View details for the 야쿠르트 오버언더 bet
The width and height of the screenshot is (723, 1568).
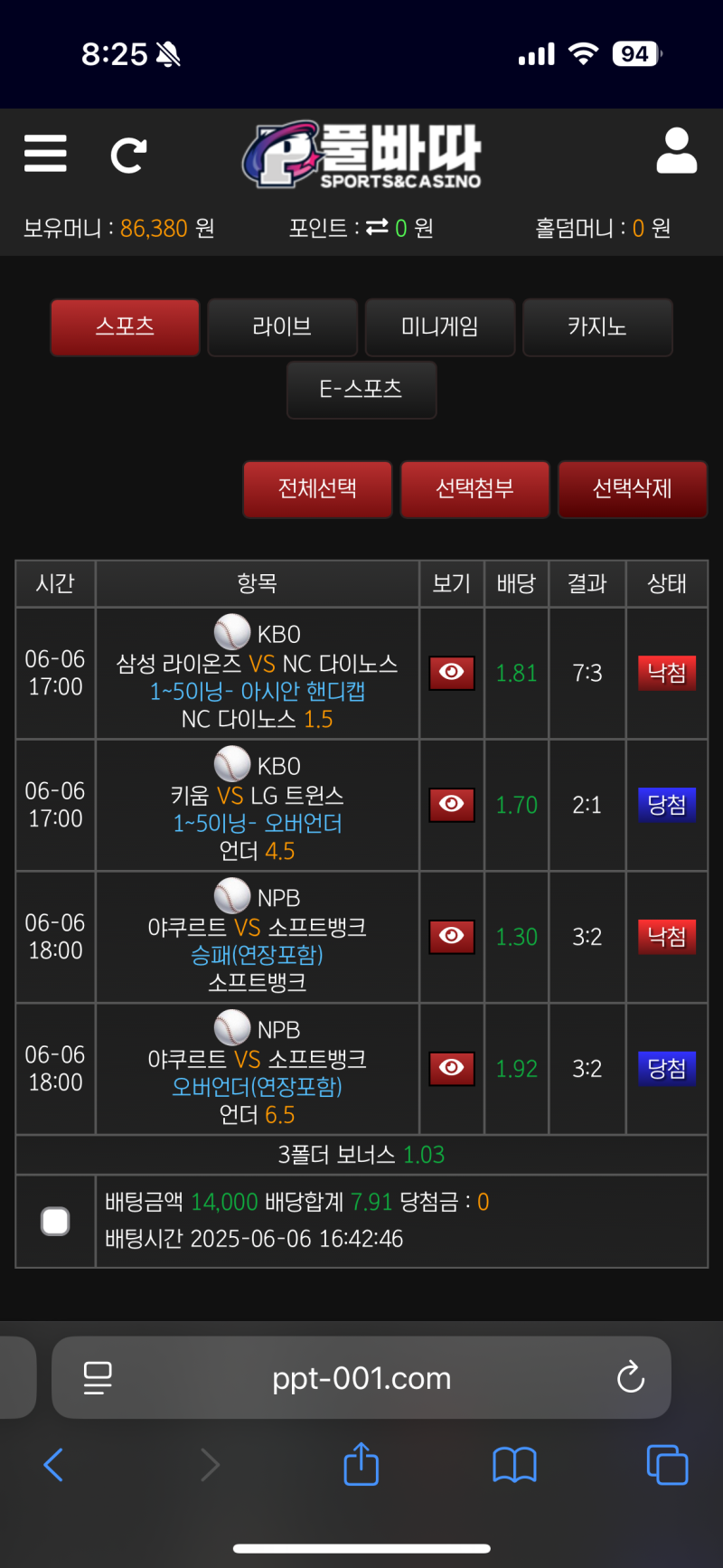click(x=451, y=1069)
